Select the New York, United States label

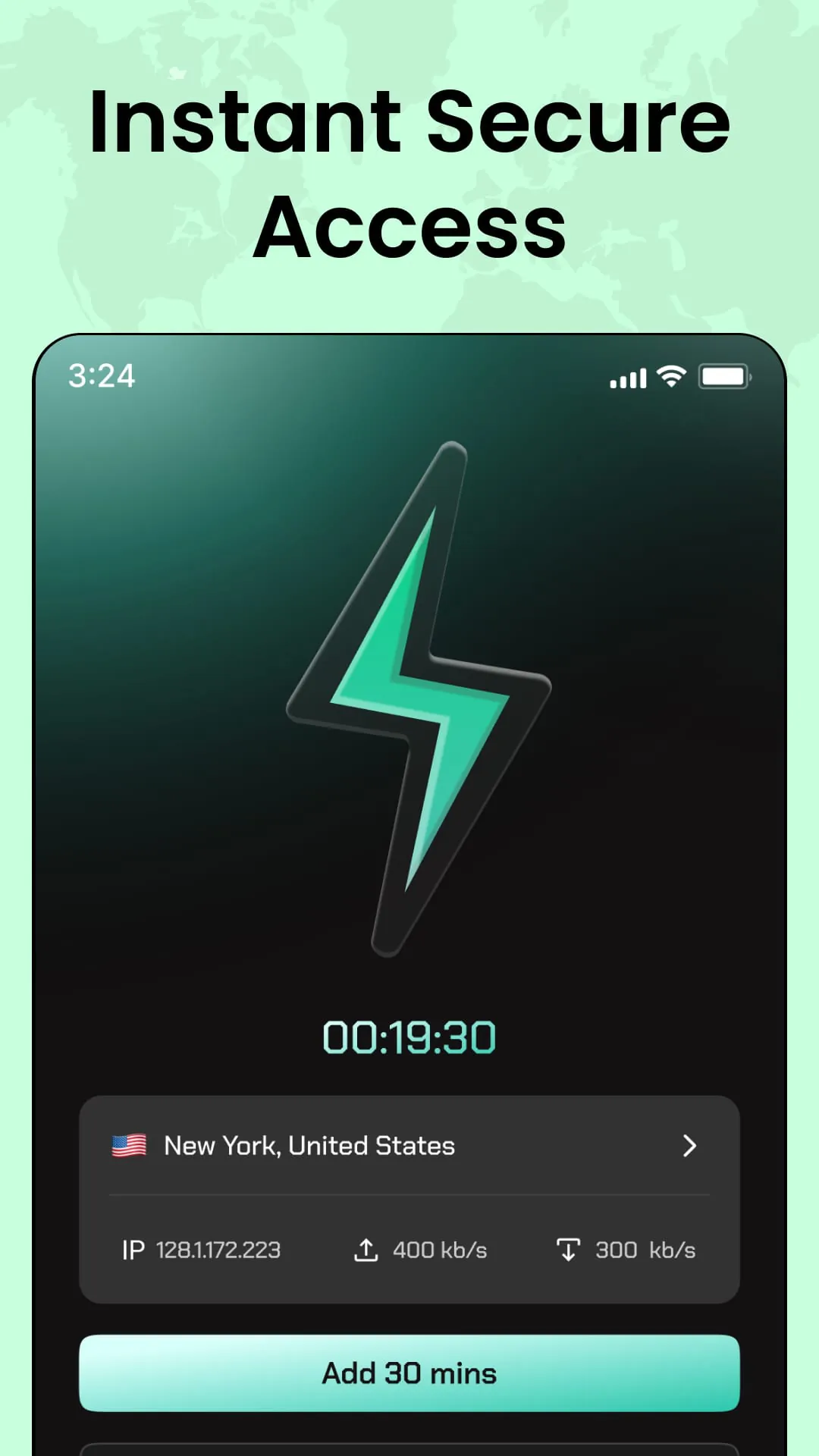[309, 1146]
